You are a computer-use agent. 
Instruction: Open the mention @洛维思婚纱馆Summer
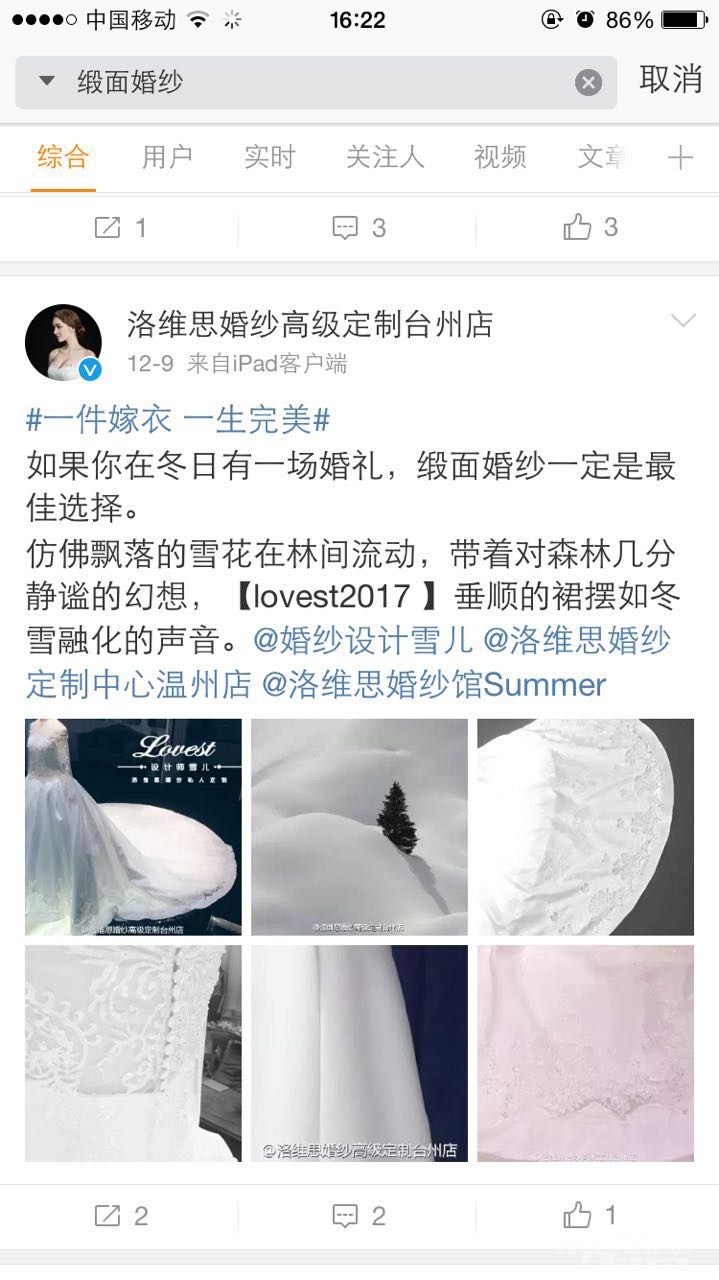click(434, 685)
